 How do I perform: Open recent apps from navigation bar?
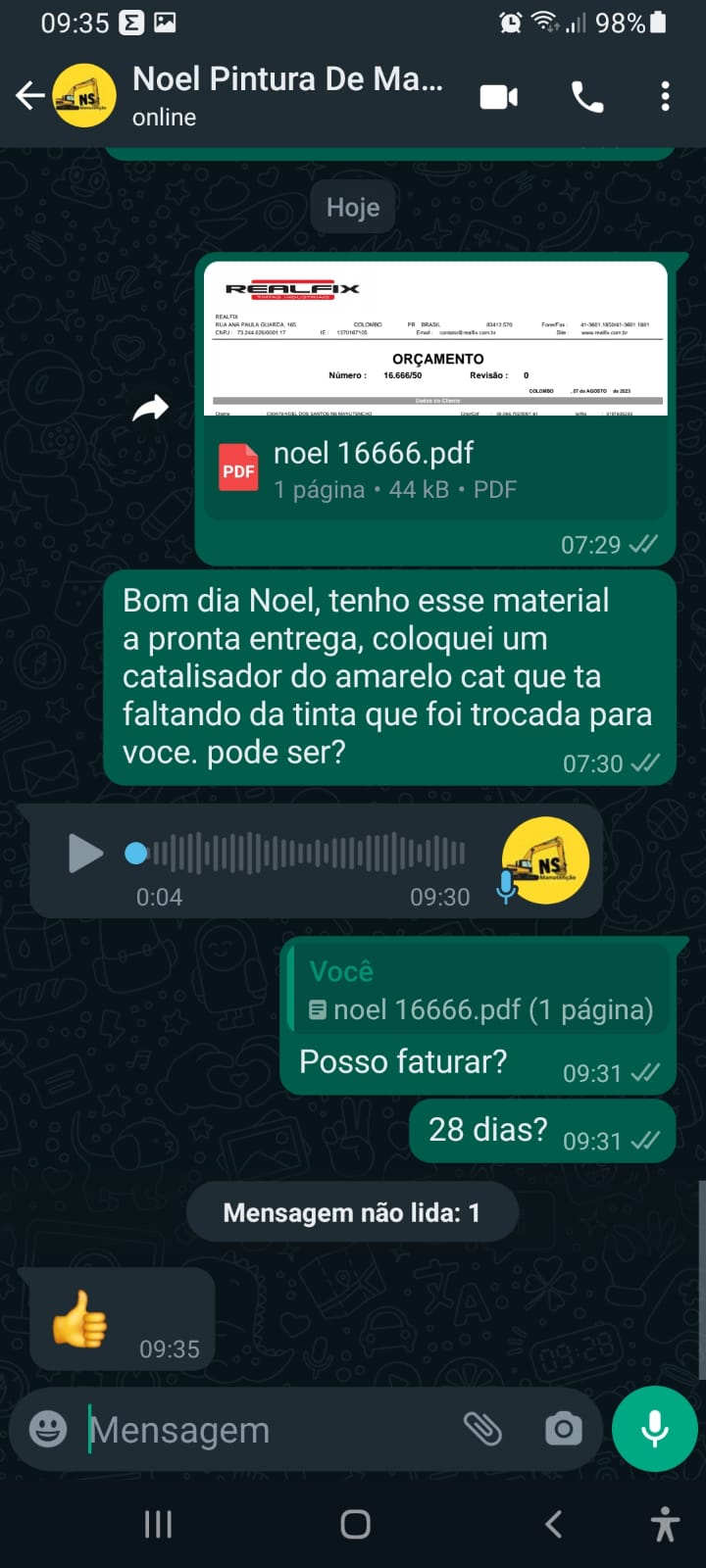point(158,1524)
